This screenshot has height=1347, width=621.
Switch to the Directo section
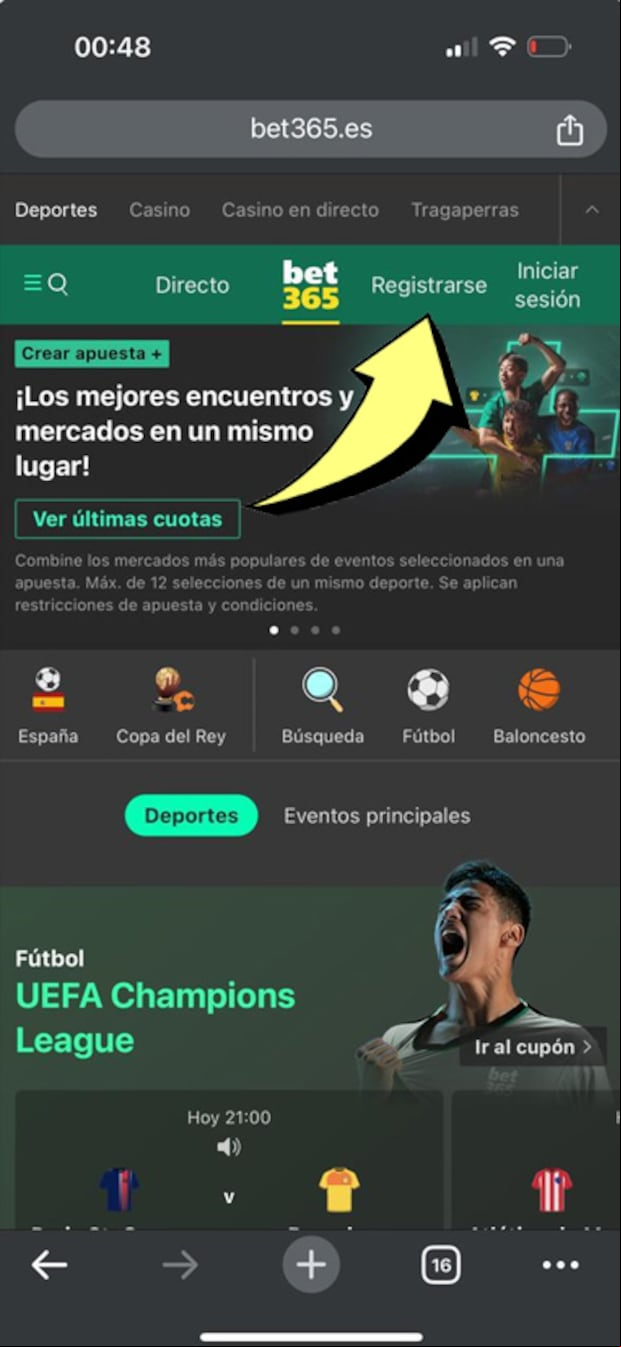[x=192, y=285]
